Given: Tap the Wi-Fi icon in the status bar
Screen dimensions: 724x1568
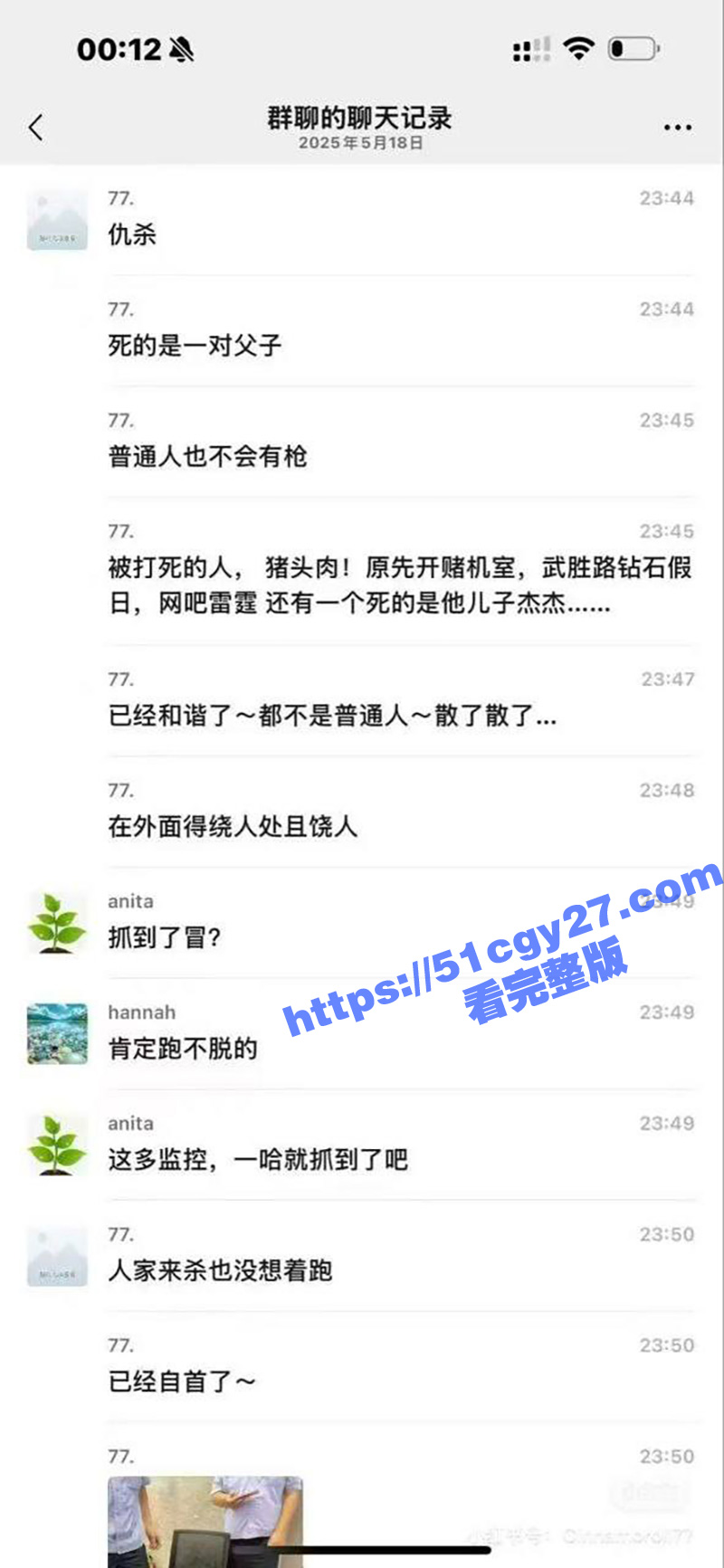Looking at the screenshot, I should [577, 50].
